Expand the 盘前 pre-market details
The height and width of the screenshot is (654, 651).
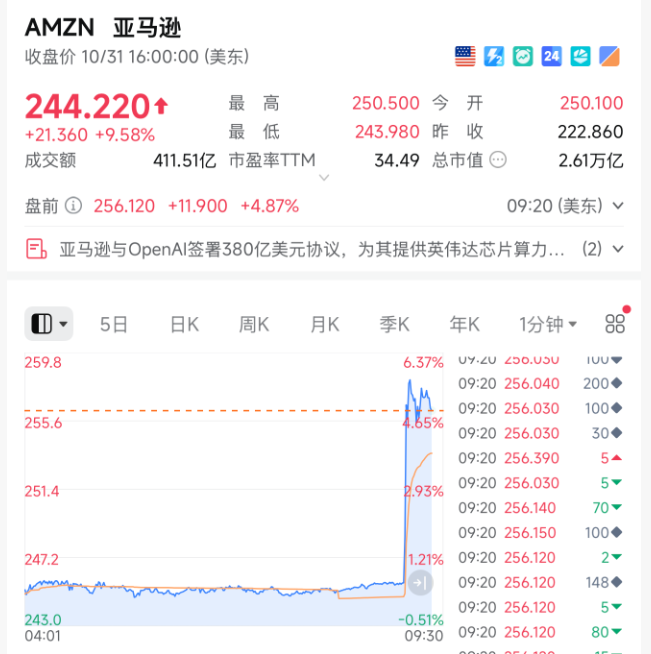click(617, 206)
